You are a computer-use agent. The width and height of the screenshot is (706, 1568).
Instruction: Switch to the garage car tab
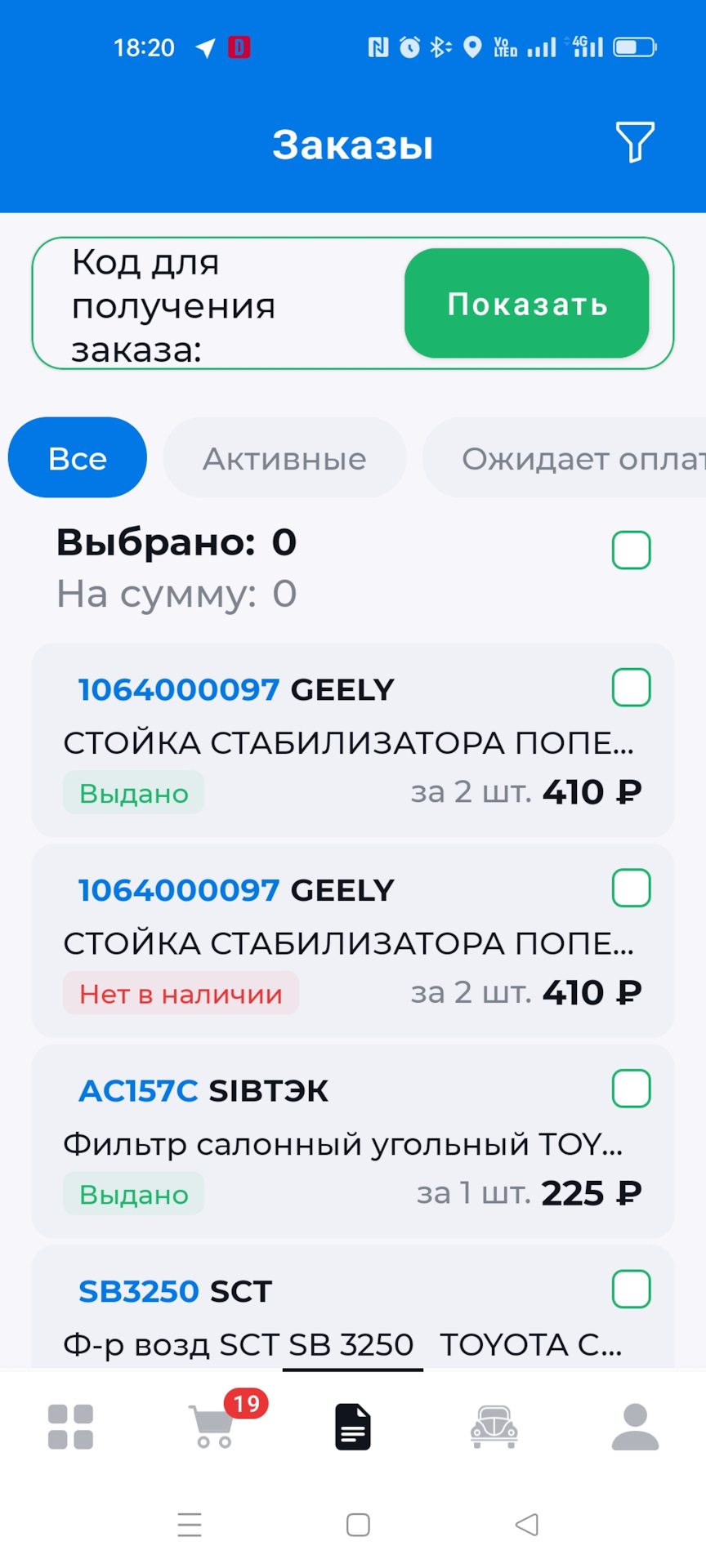point(494,1427)
